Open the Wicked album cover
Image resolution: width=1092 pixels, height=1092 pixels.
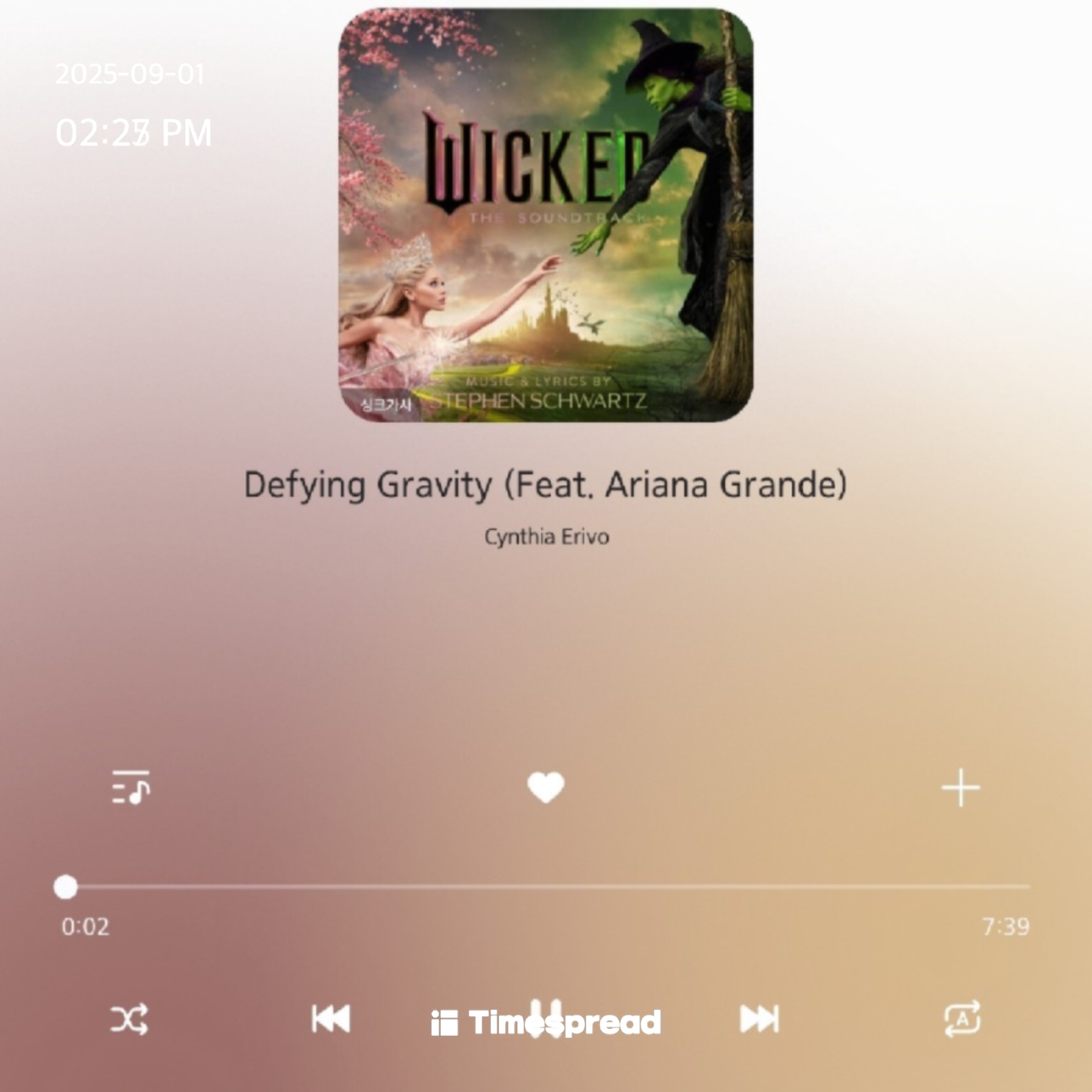pyautogui.click(x=546, y=215)
